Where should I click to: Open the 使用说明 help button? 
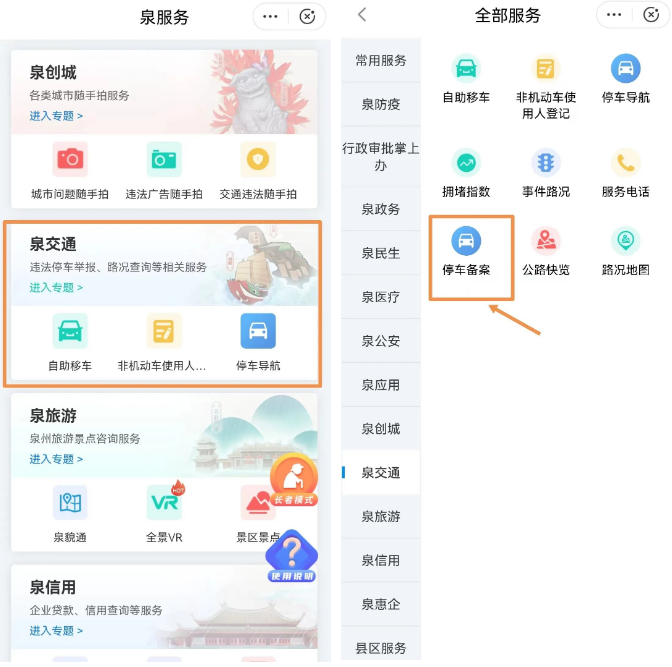click(x=292, y=557)
